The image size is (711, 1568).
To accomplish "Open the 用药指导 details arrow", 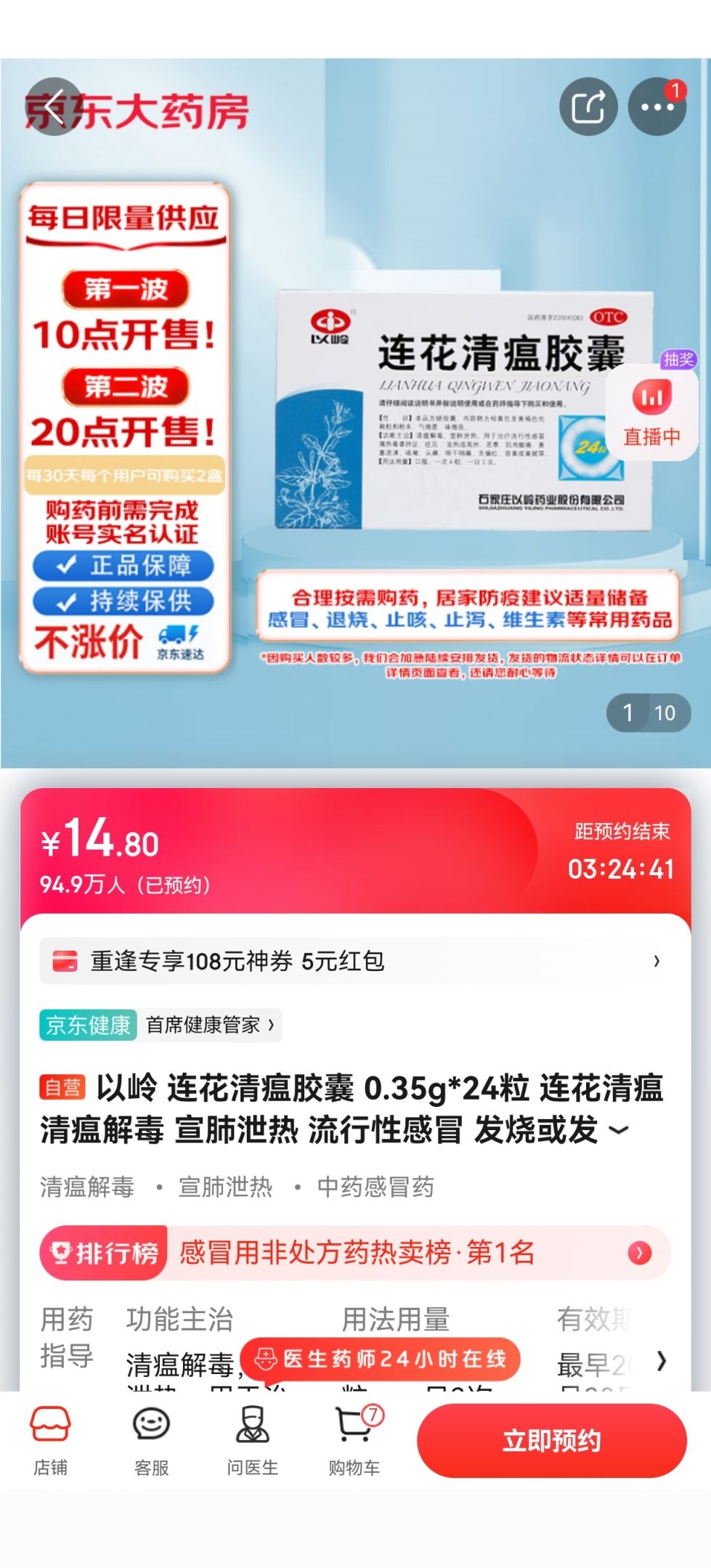I will pyautogui.click(x=661, y=1360).
